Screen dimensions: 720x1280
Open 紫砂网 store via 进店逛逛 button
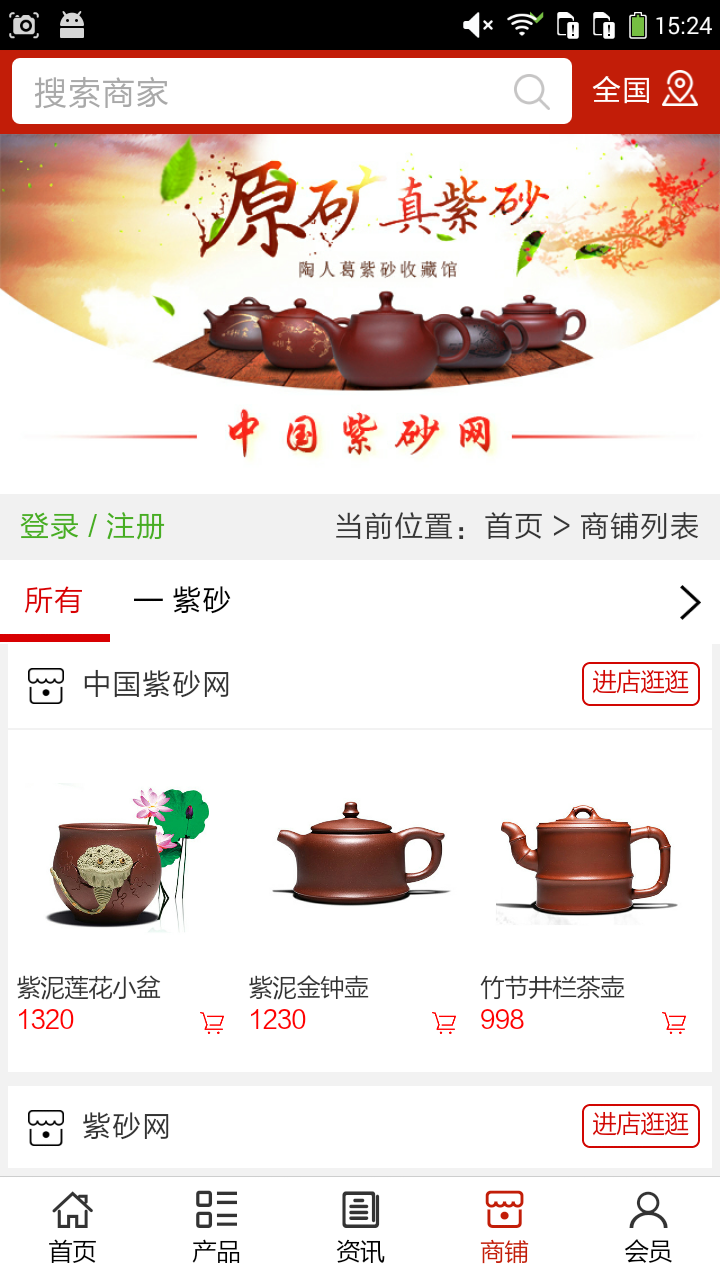tap(640, 1126)
